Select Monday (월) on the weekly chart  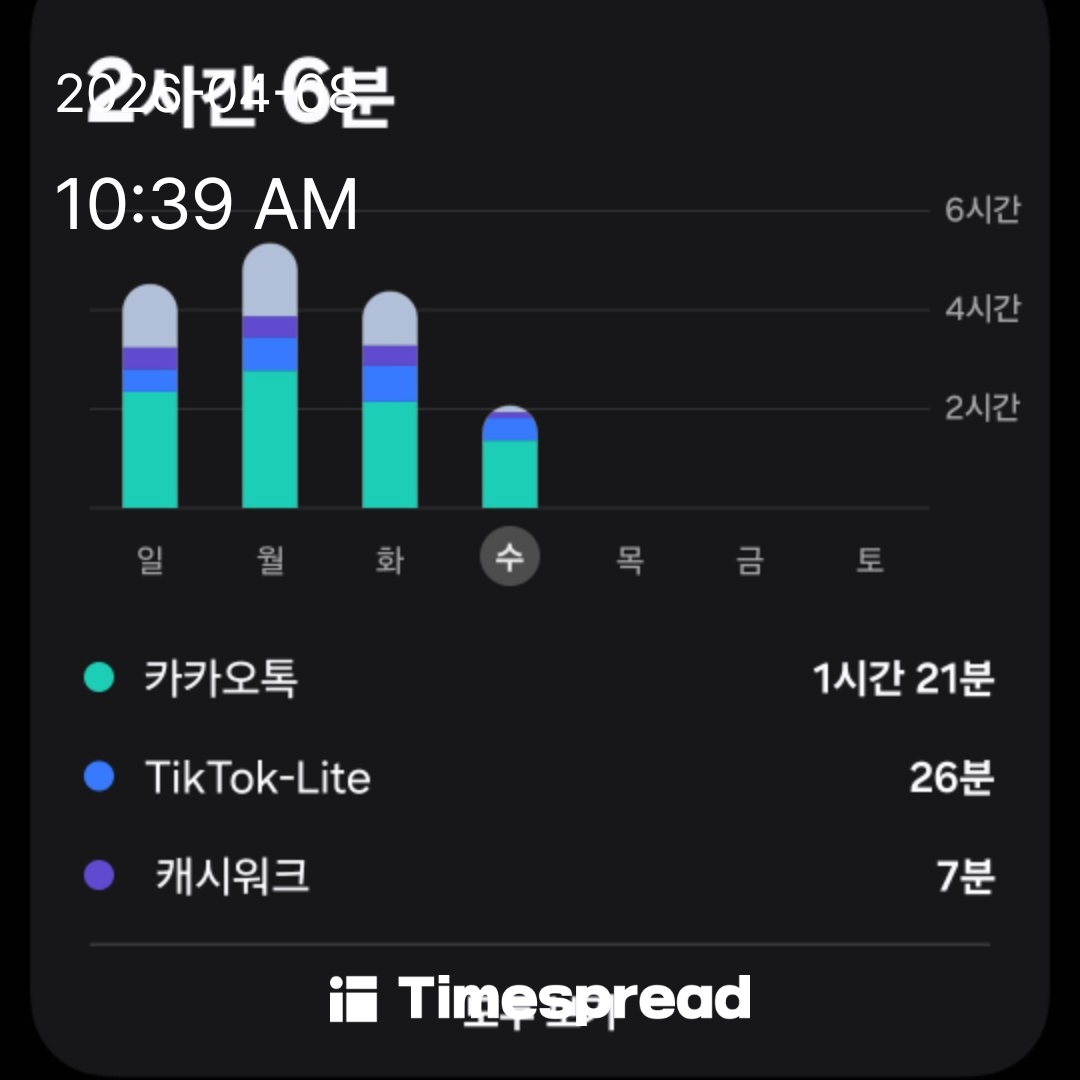[270, 560]
